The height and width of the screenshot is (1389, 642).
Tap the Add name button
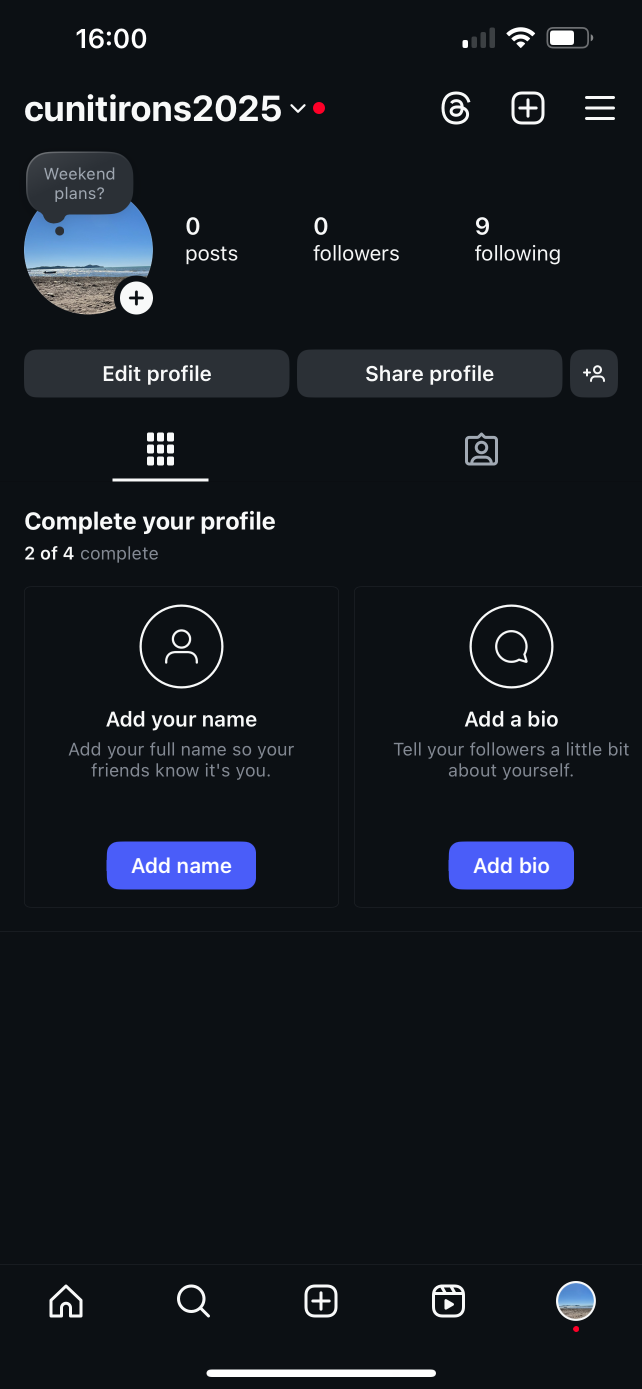click(181, 866)
